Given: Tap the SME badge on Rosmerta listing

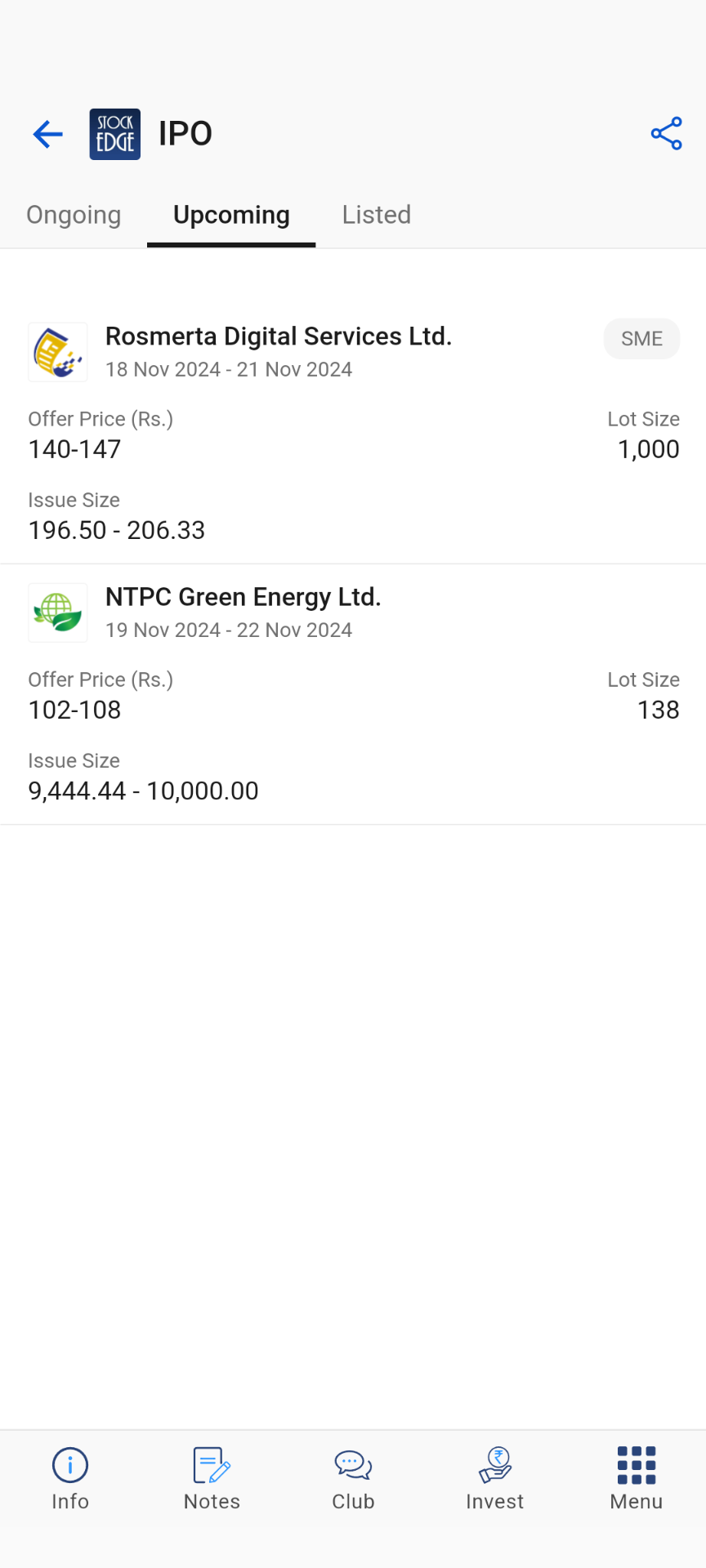Looking at the screenshot, I should [641, 338].
